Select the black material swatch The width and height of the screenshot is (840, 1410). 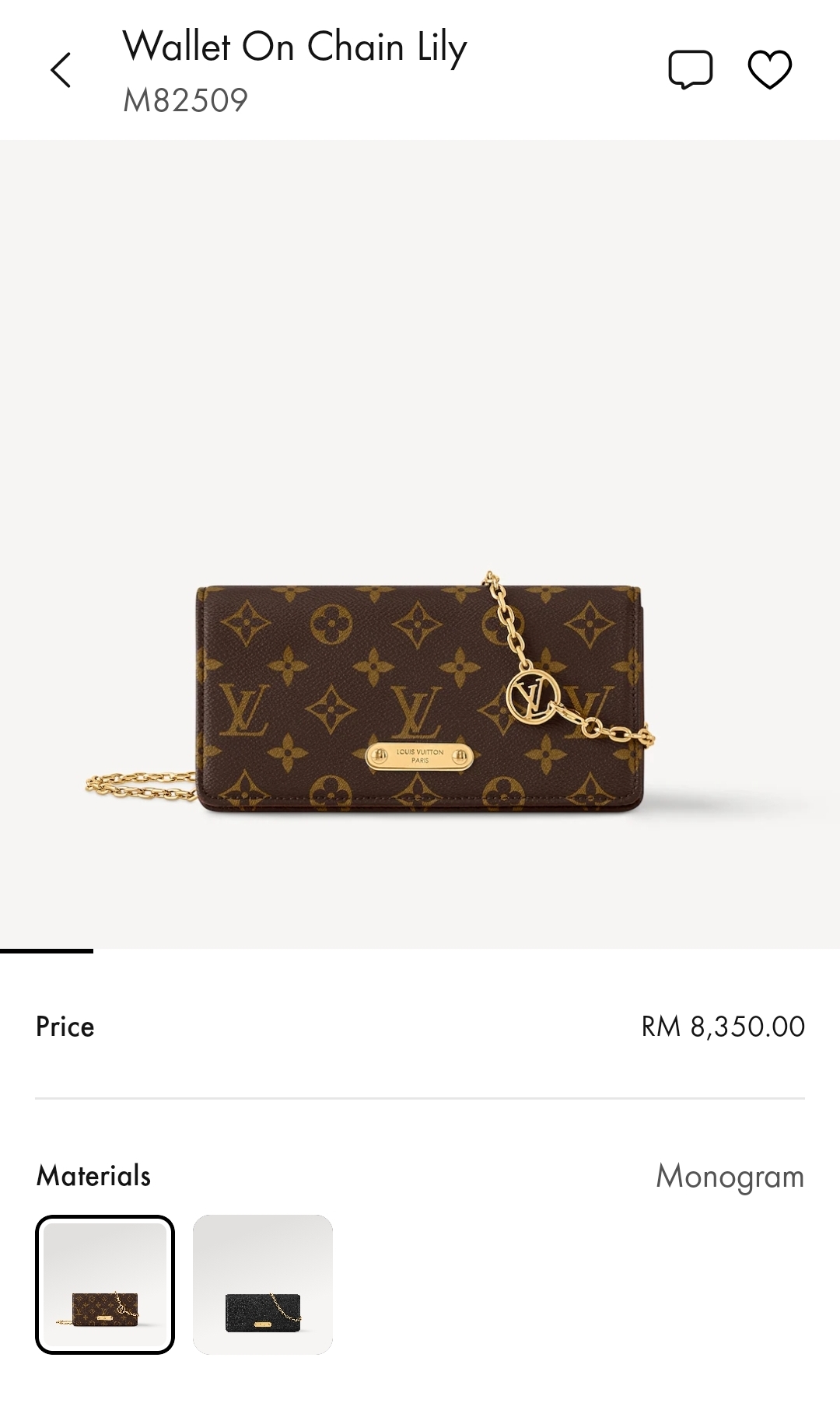(x=263, y=1284)
